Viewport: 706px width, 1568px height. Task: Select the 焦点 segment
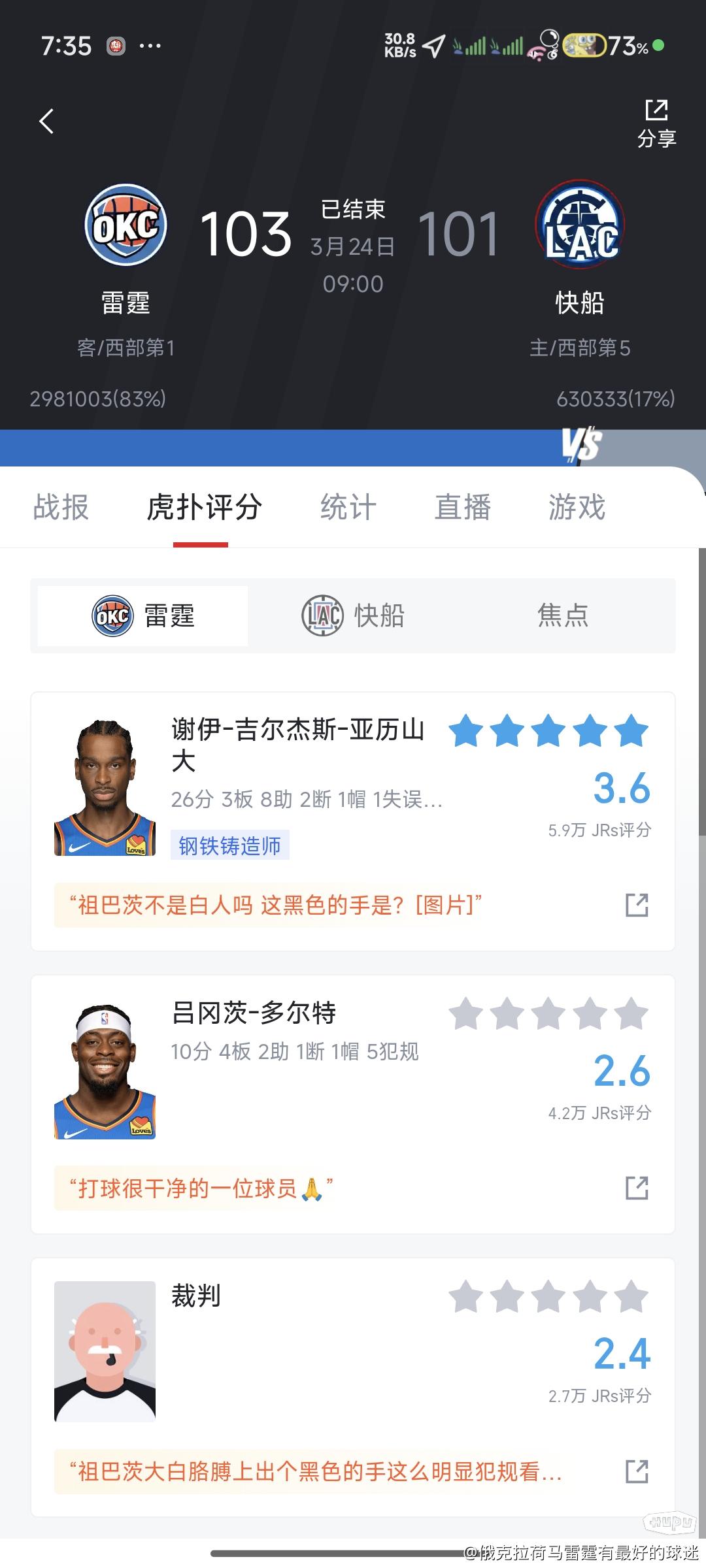(x=562, y=615)
